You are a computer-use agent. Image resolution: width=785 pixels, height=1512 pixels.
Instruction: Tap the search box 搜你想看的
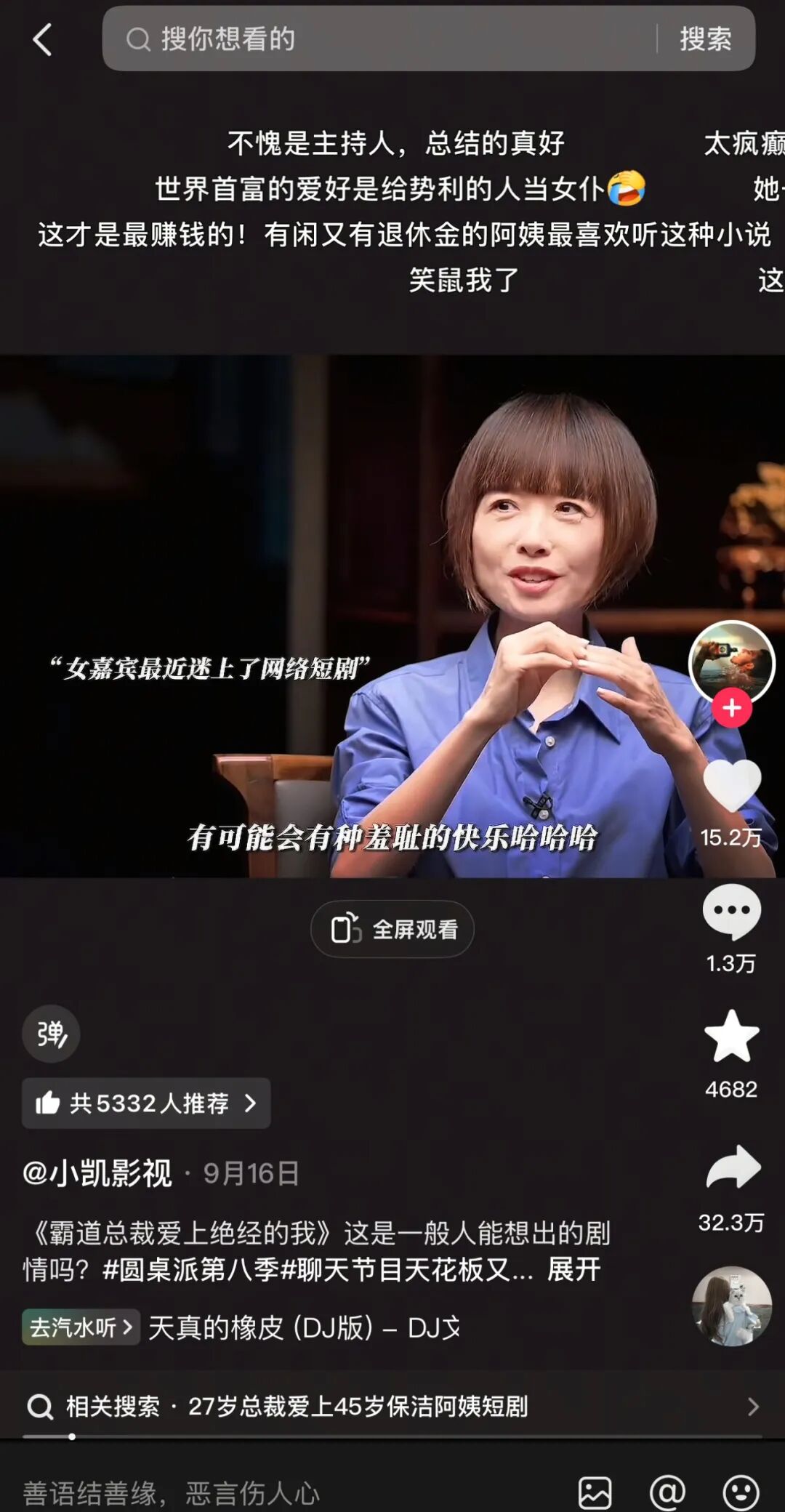pyautogui.click(x=378, y=39)
